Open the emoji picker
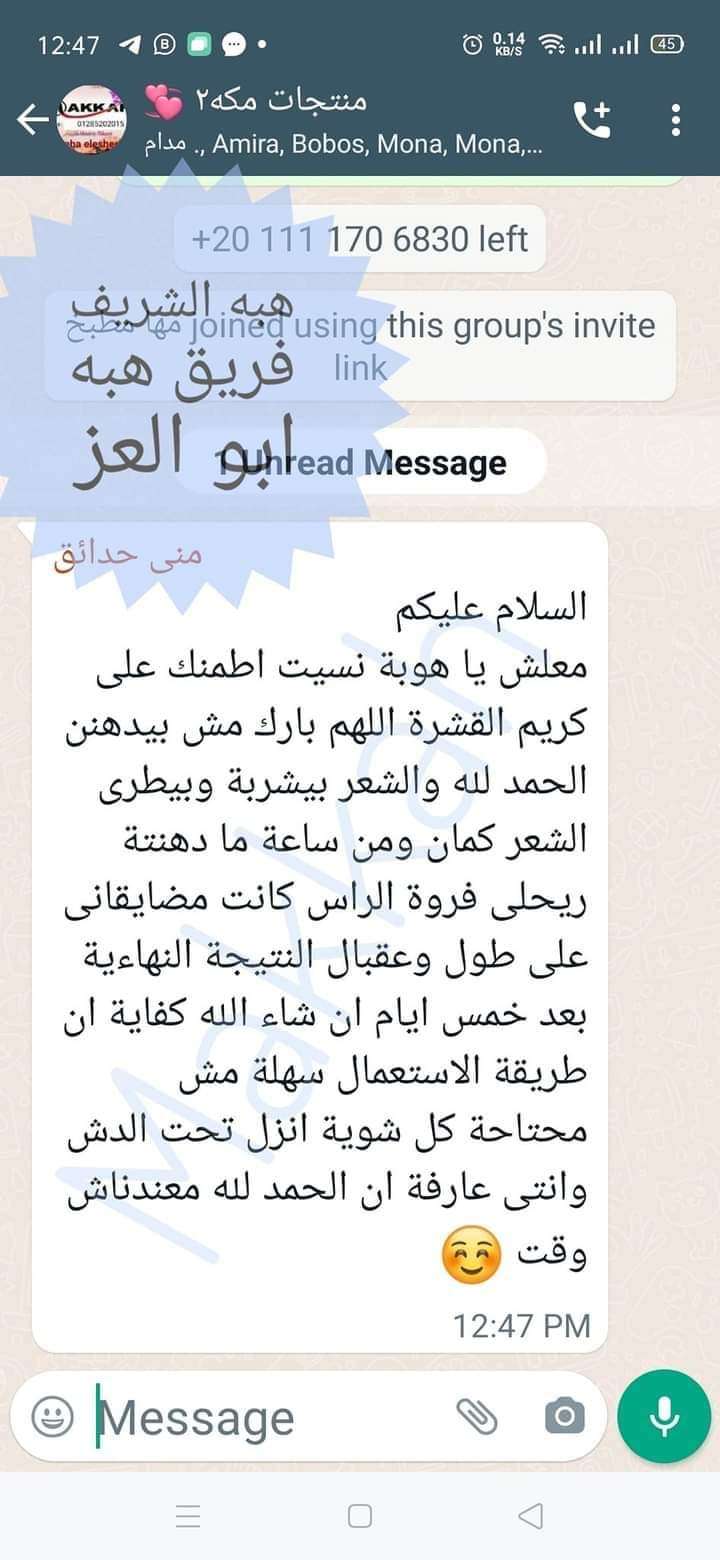Image resolution: width=720 pixels, height=1560 pixels. coord(52,1417)
